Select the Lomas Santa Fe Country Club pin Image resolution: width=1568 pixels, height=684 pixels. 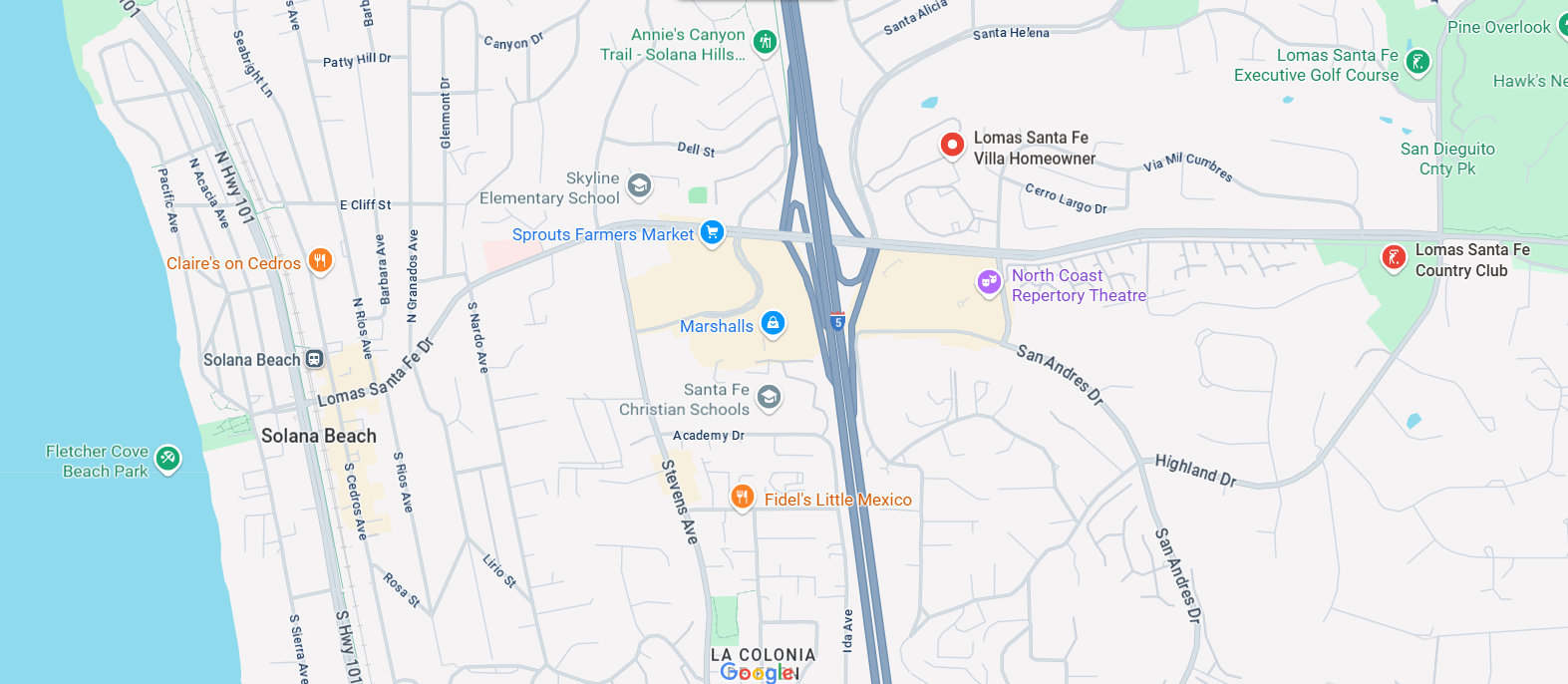coord(1394,257)
